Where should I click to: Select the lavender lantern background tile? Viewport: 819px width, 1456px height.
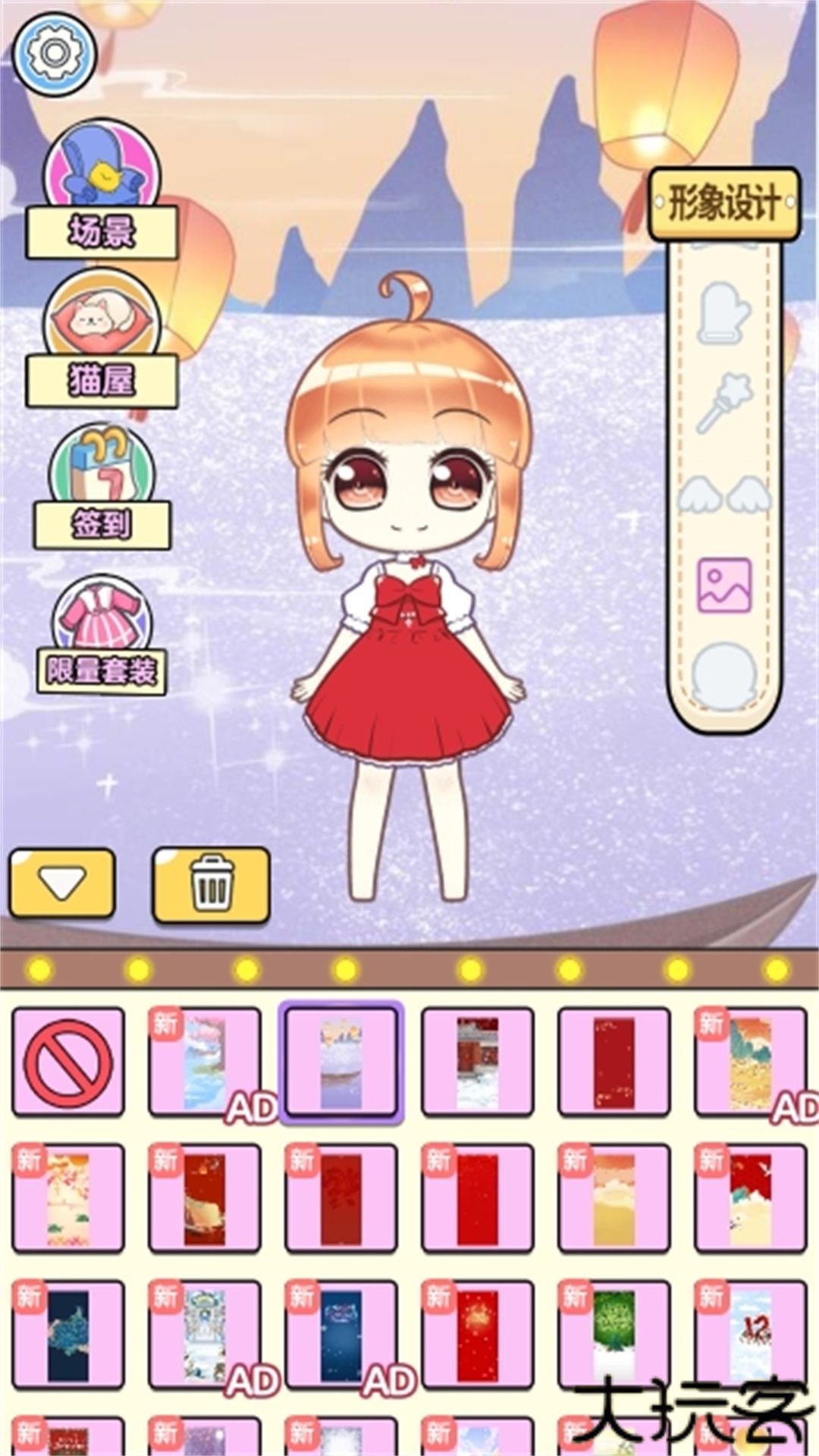[341, 1062]
